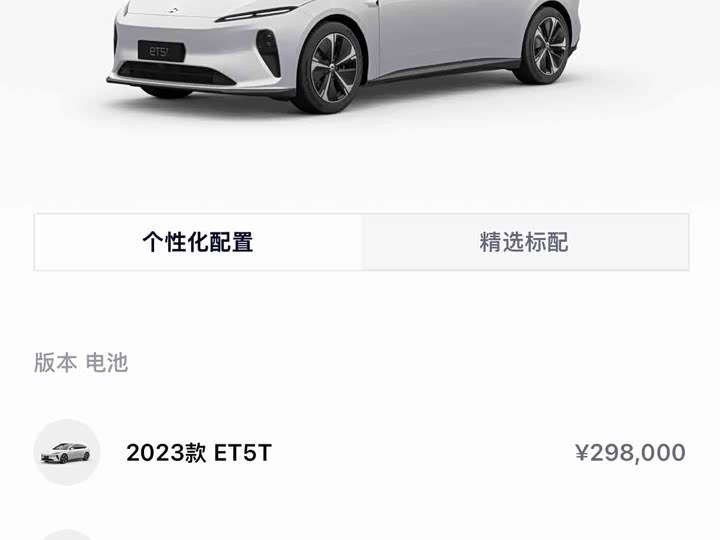Select the 2023款 ET5T version row
Image resolution: width=720 pixels, height=540 pixels.
tap(360, 453)
